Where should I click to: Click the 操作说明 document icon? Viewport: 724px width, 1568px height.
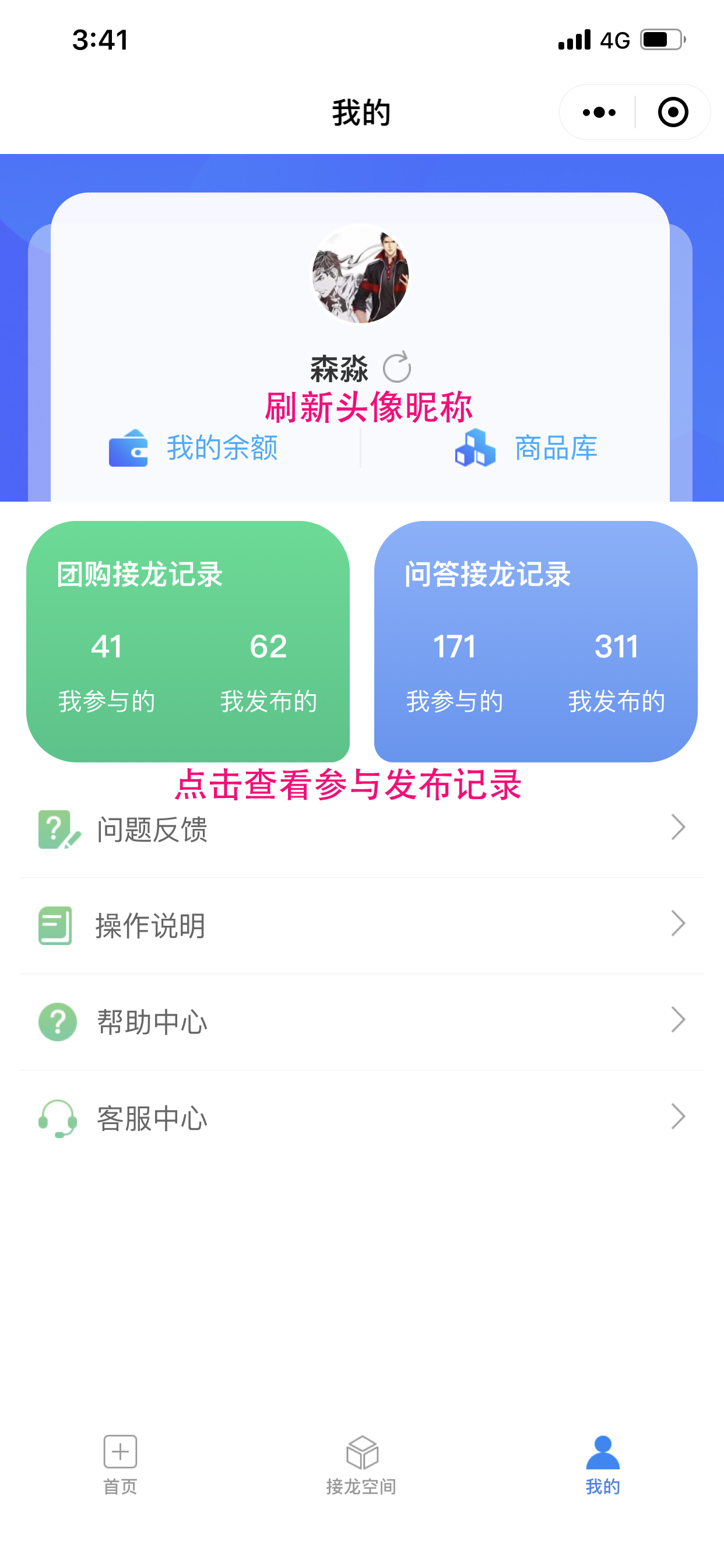tap(55, 924)
